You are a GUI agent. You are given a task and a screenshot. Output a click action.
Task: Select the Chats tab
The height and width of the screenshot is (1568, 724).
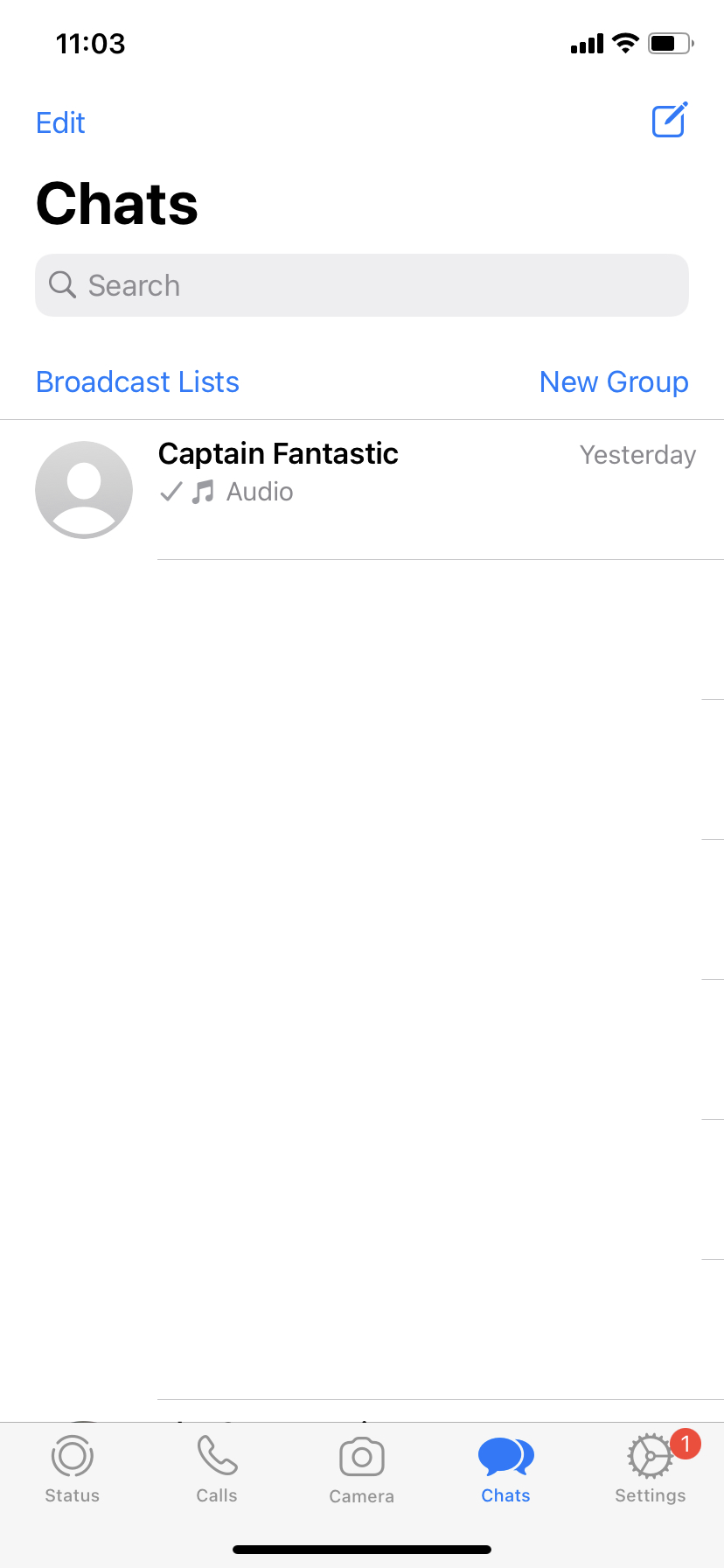pos(506,1470)
